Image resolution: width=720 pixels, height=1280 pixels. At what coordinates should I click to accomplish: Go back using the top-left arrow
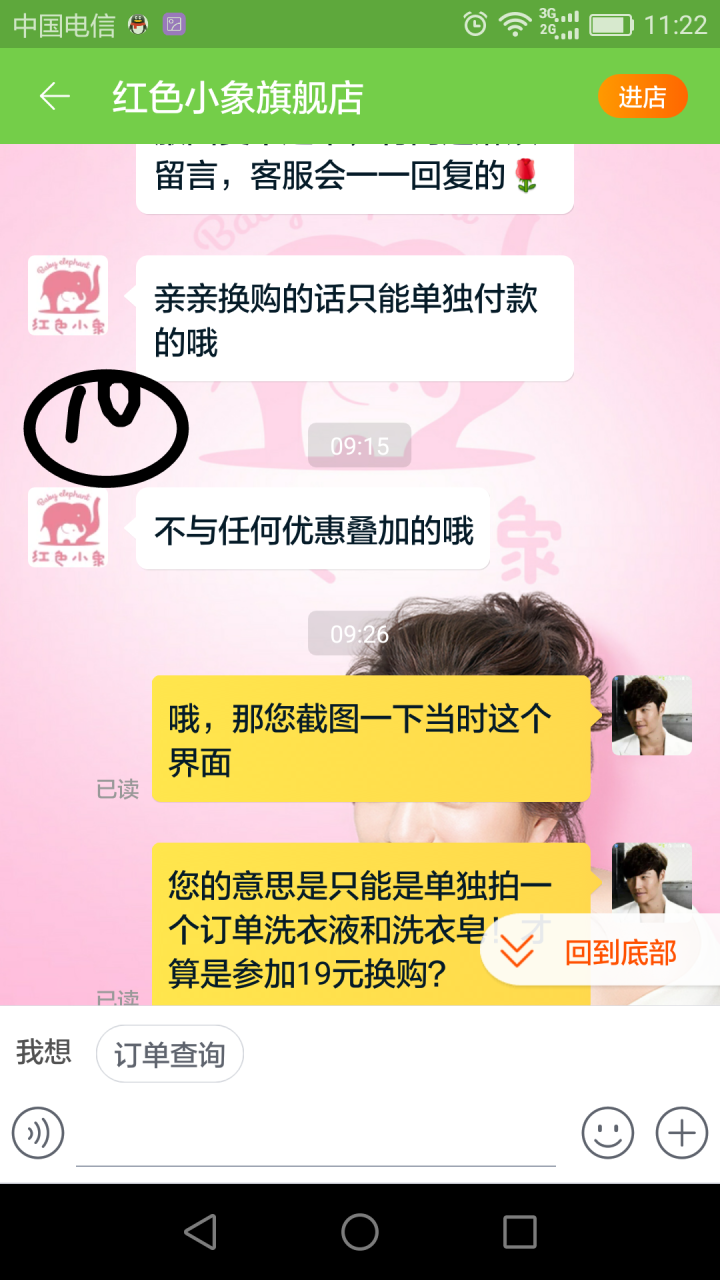pos(54,96)
